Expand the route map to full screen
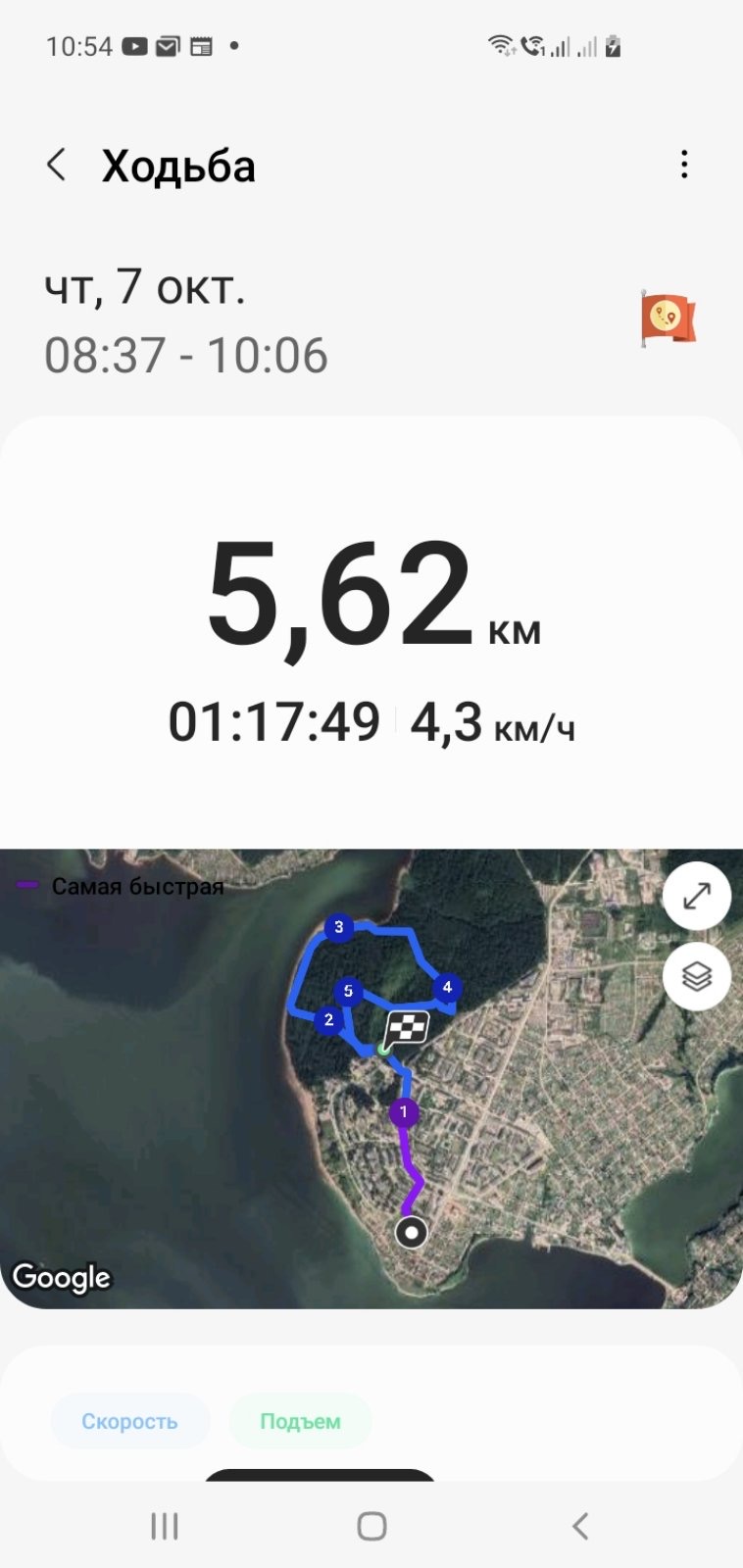The image size is (743, 1568). pyautogui.click(x=696, y=896)
